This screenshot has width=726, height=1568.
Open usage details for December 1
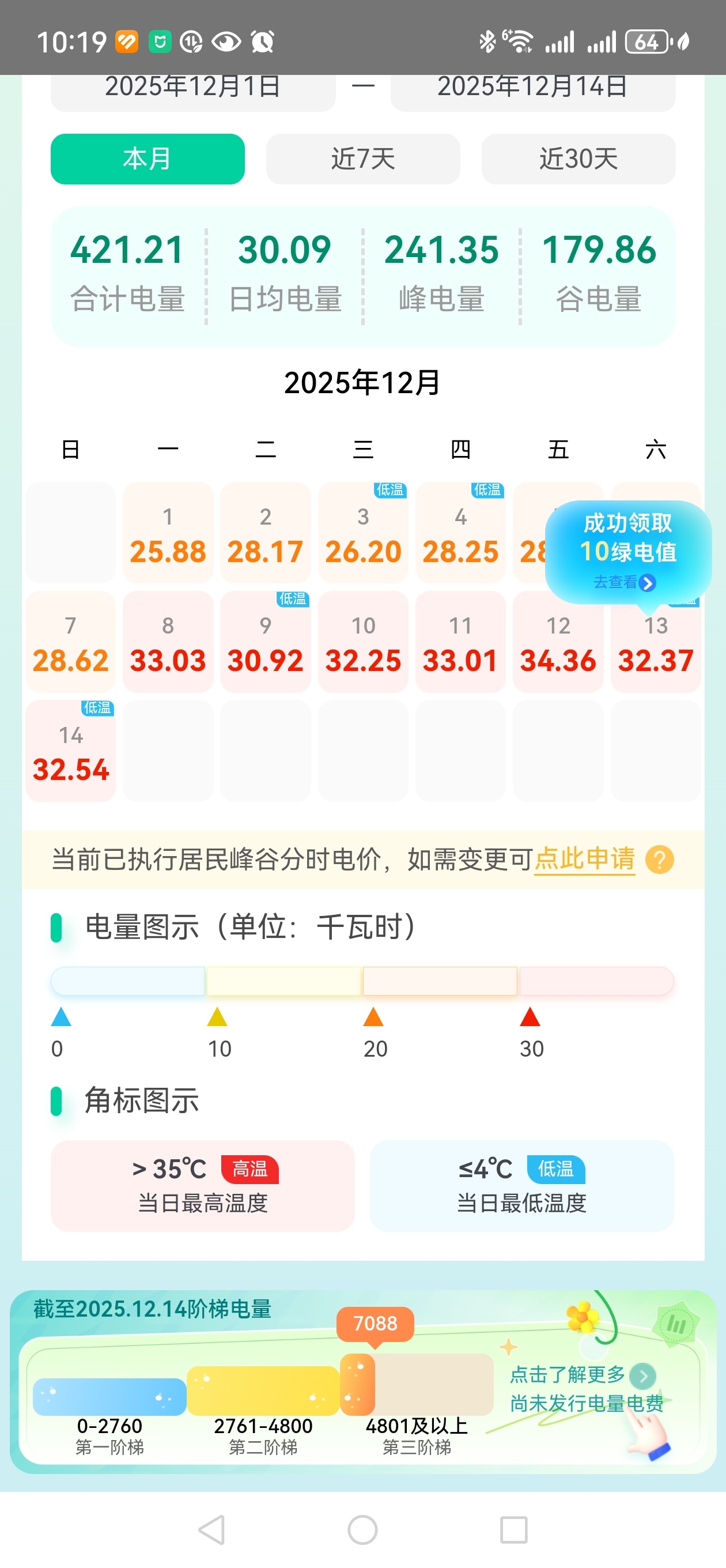click(168, 534)
